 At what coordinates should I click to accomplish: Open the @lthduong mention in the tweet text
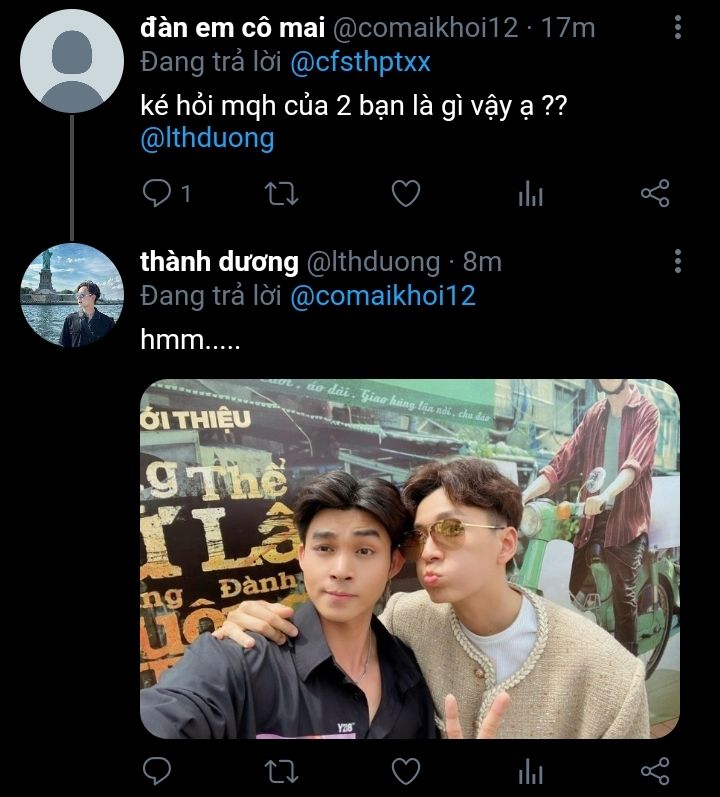[x=207, y=138]
